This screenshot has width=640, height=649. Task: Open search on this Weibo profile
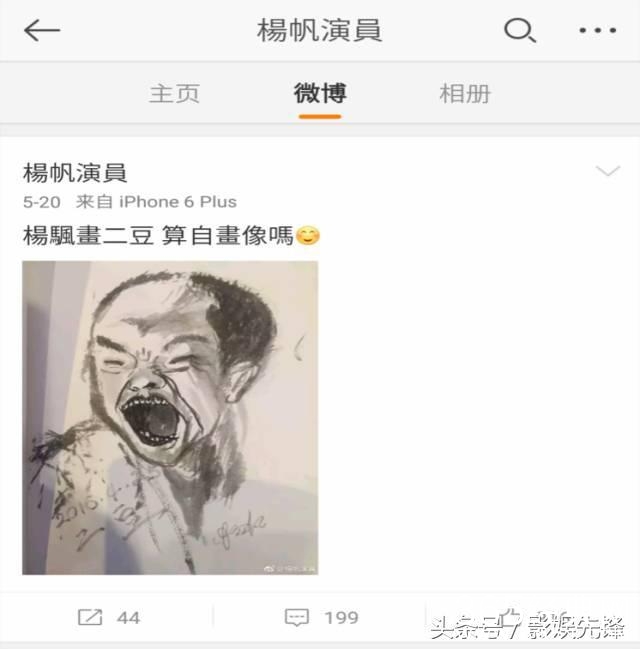pyautogui.click(x=519, y=31)
